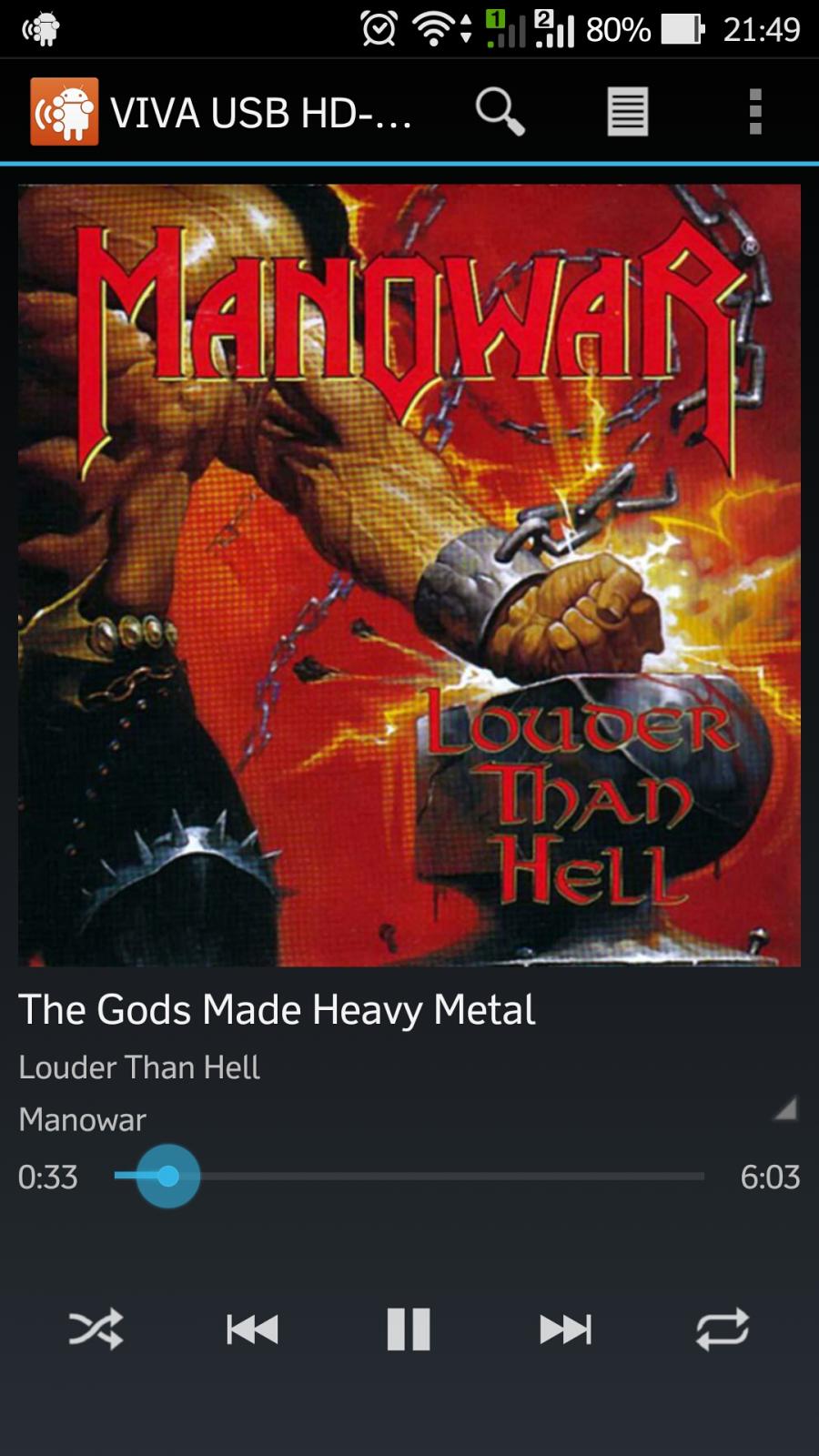Screen dimensions: 819x1456
Task: Toggle shuffle mode
Action: 96,1330
